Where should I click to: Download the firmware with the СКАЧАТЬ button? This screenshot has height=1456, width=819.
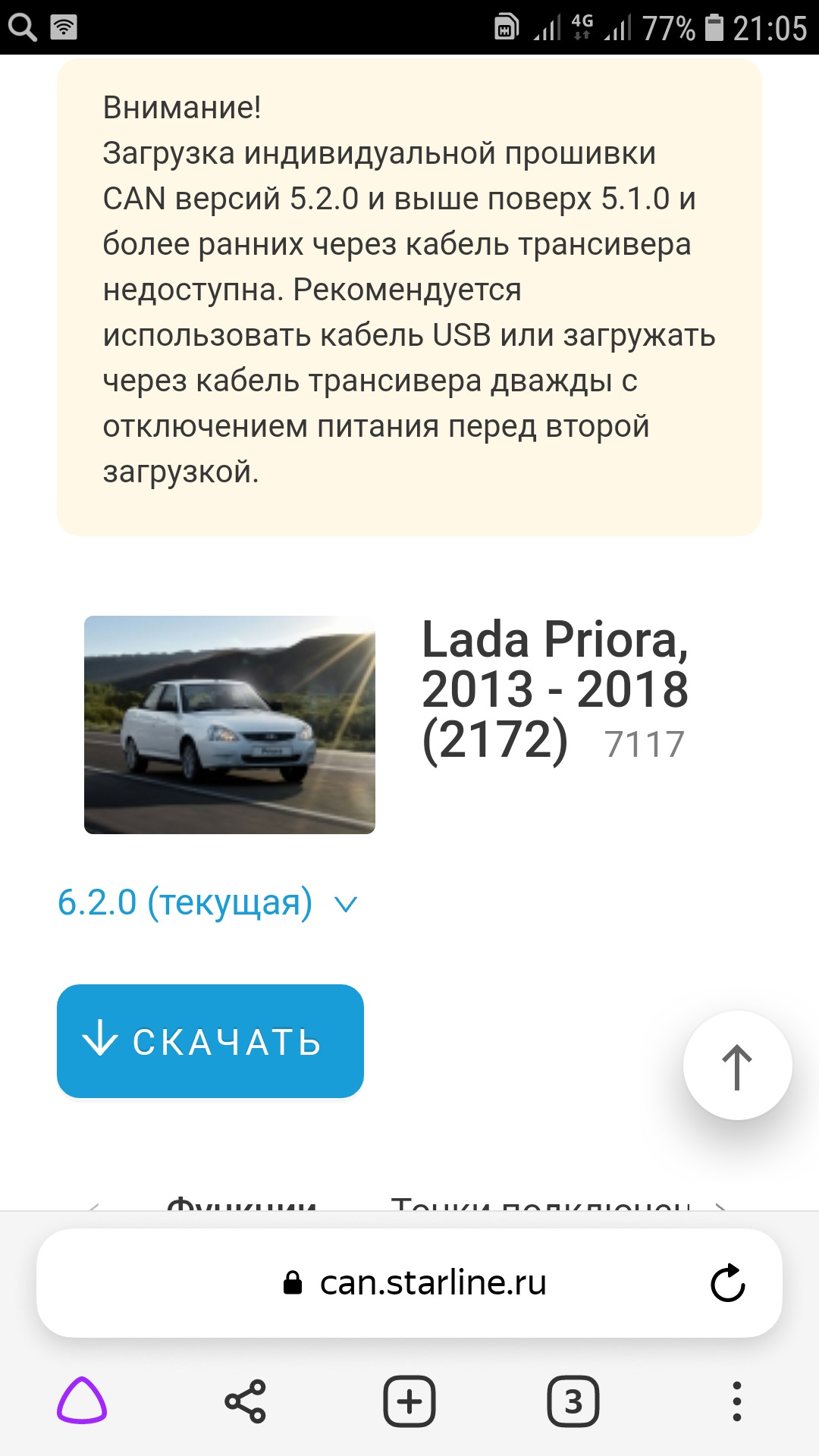click(x=210, y=1041)
